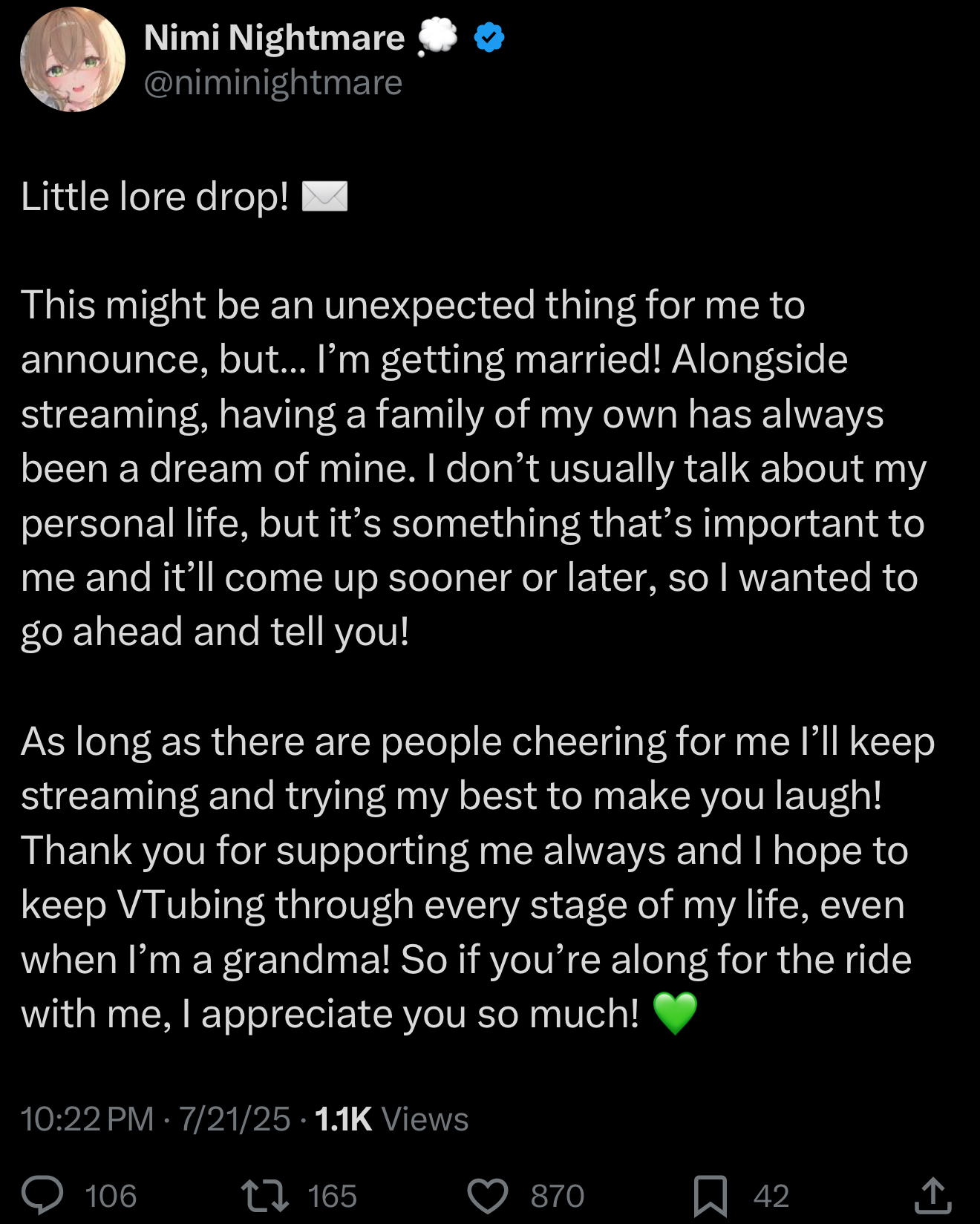Open the @niminightmare profile handle
Viewport: 980px width, 1224px height.
[x=272, y=82]
